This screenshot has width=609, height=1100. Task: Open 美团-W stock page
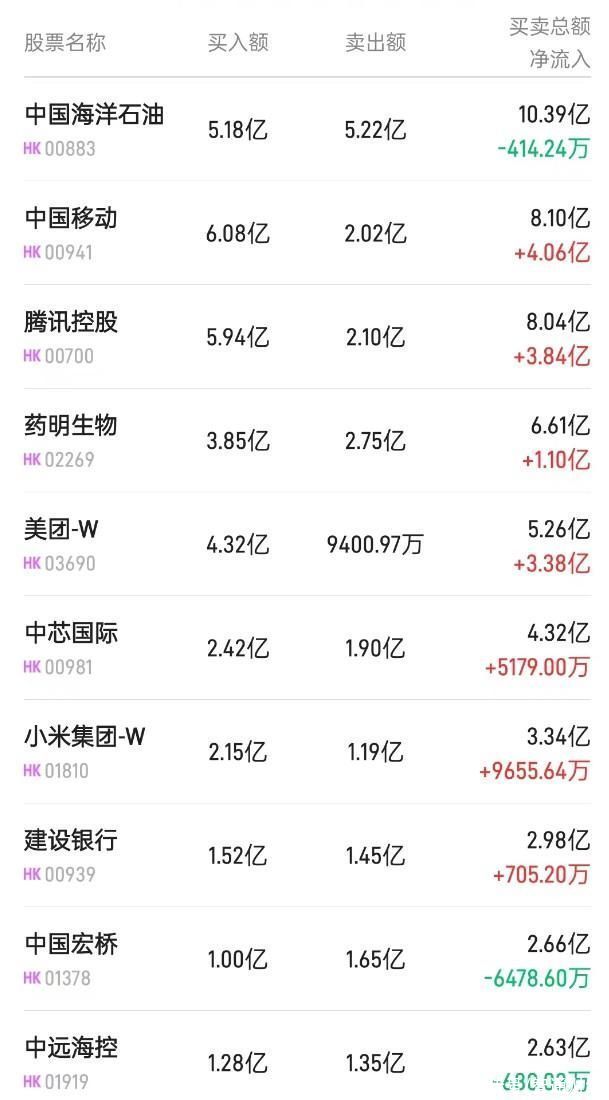pyautogui.click(x=307, y=544)
